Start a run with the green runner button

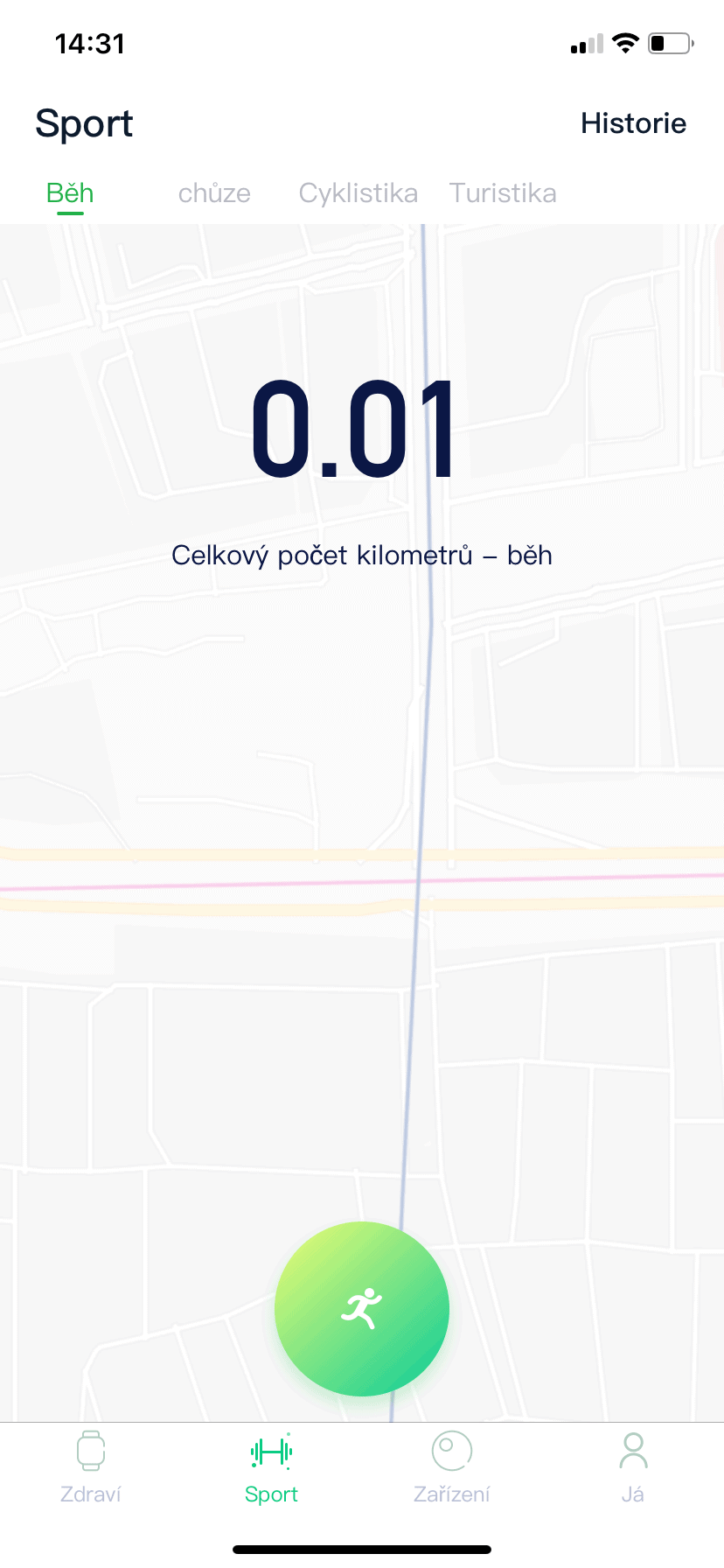point(362,1308)
